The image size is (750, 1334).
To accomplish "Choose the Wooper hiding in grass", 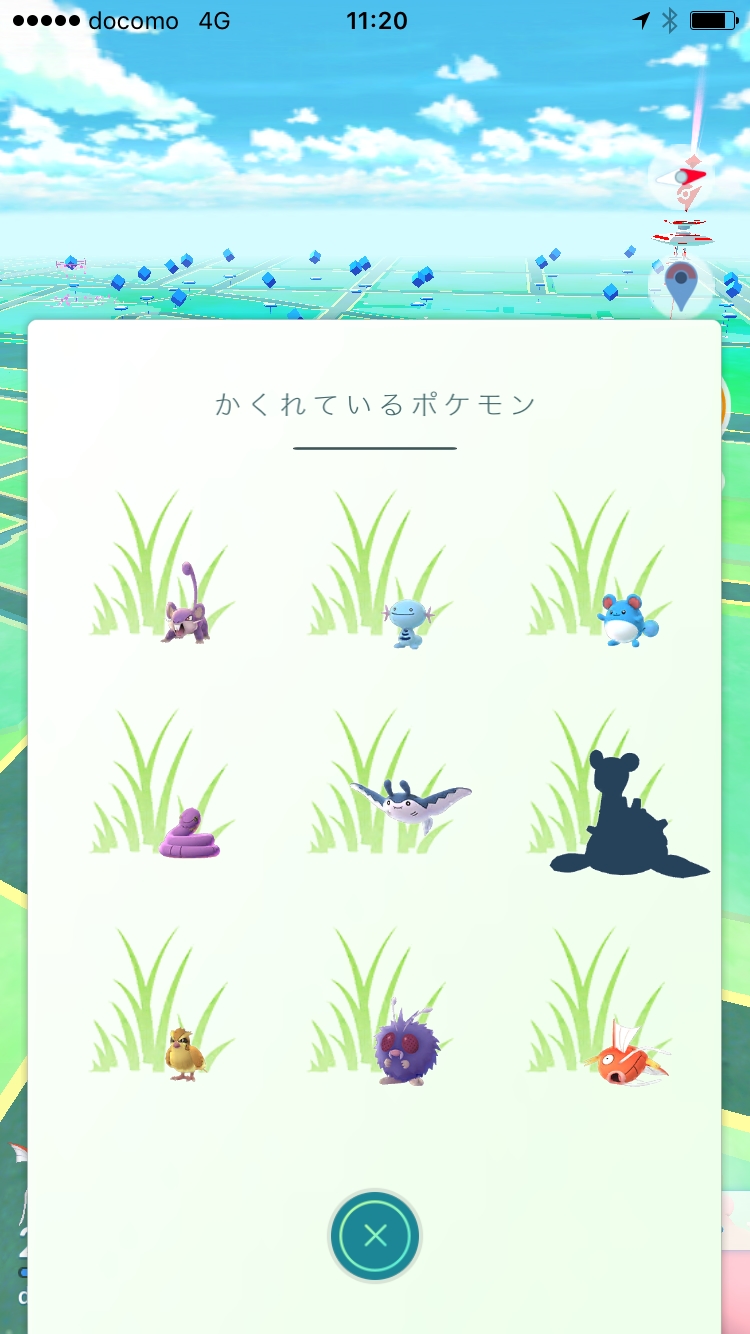I will coord(406,622).
